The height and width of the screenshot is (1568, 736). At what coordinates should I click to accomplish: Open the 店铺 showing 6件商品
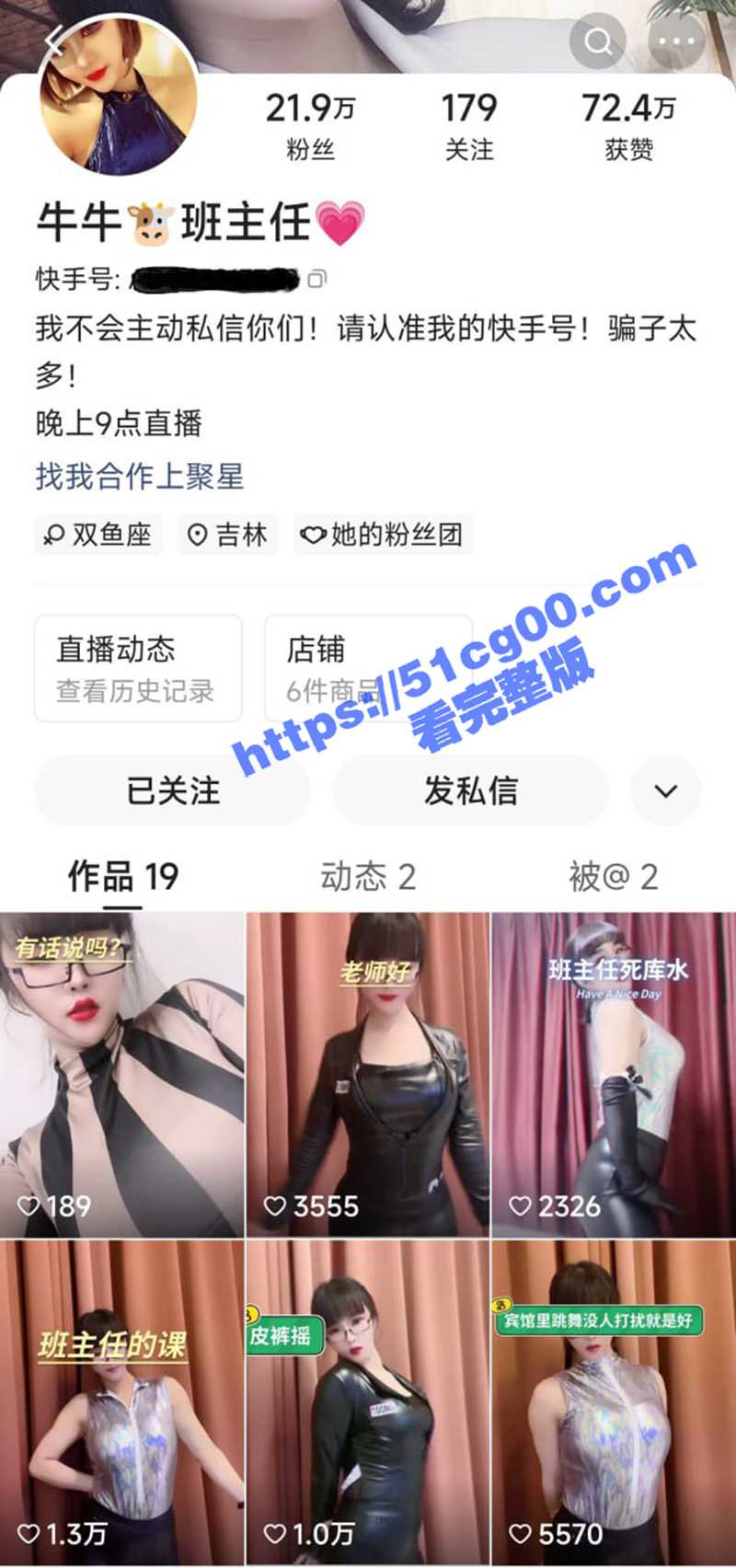pos(368,667)
